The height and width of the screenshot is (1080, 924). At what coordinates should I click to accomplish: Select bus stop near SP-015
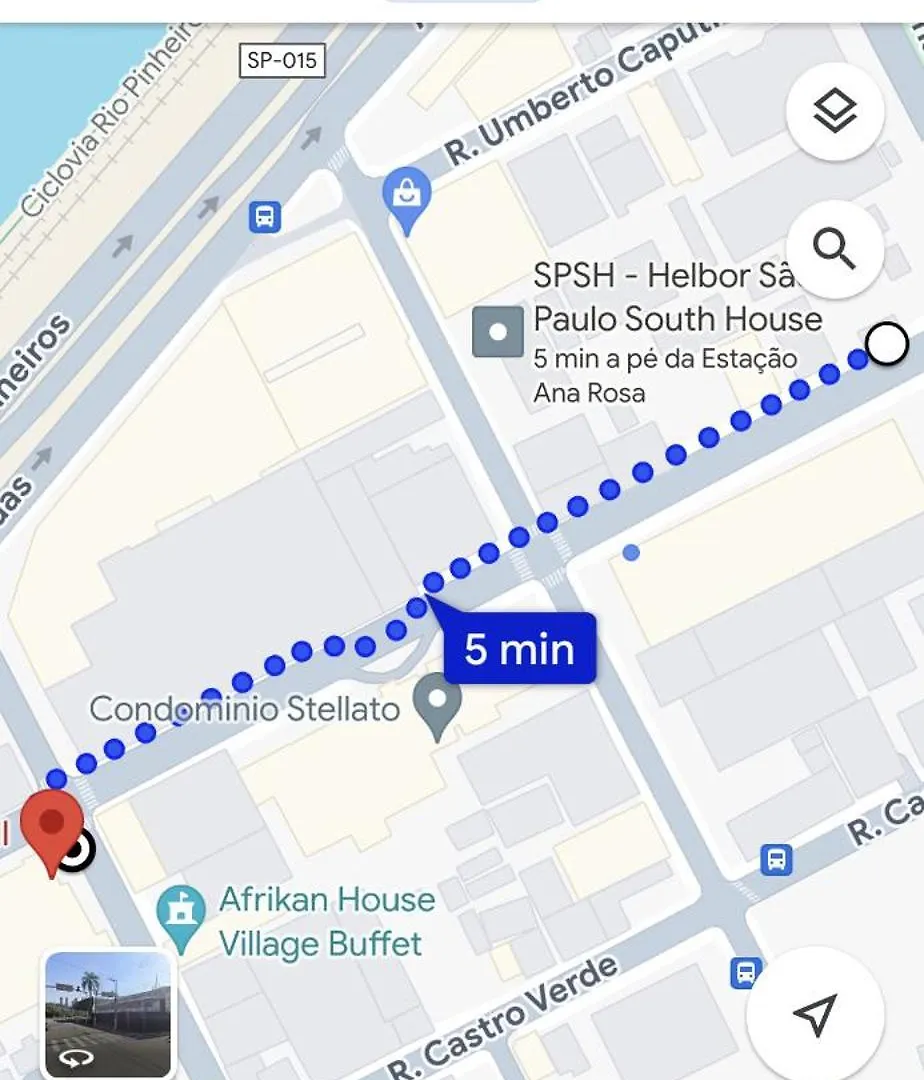point(265,216)
